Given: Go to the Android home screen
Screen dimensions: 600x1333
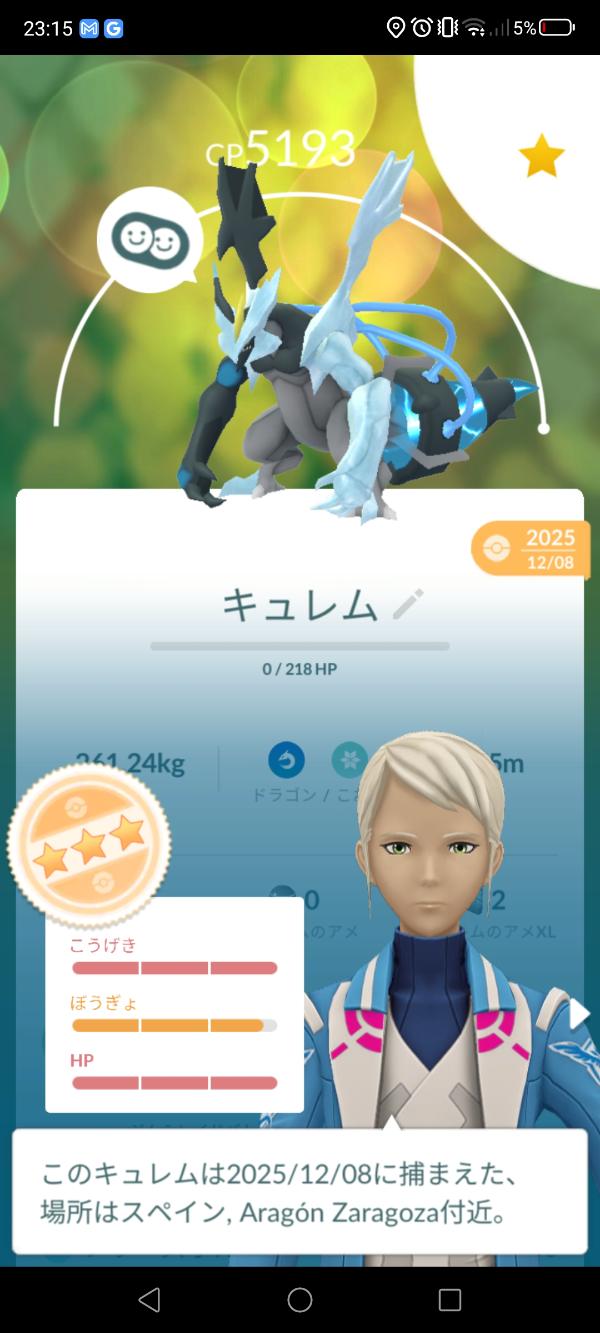Looking at the screenshot, I should click(300, 1299).
